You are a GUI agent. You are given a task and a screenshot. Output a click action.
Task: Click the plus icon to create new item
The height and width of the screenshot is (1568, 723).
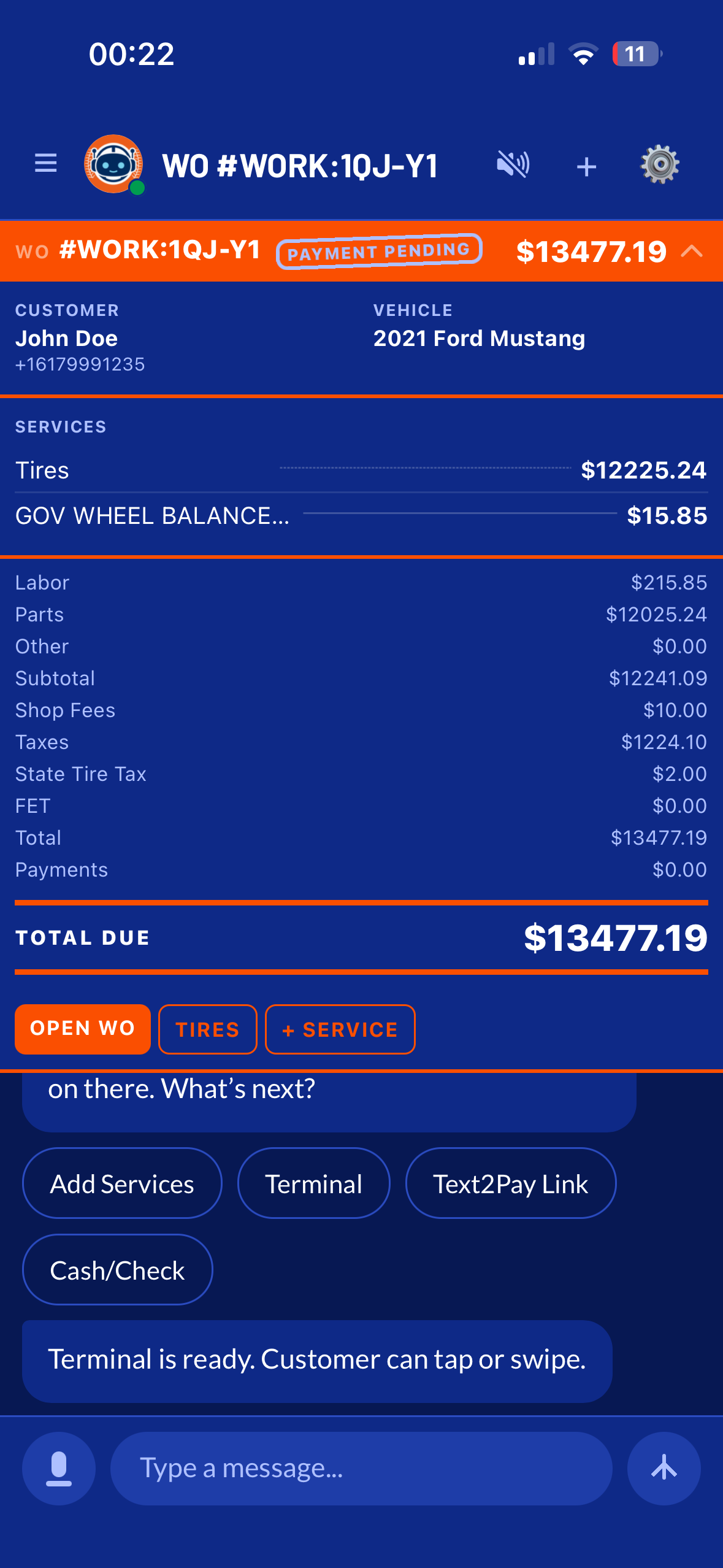click(x=586, y=164)
